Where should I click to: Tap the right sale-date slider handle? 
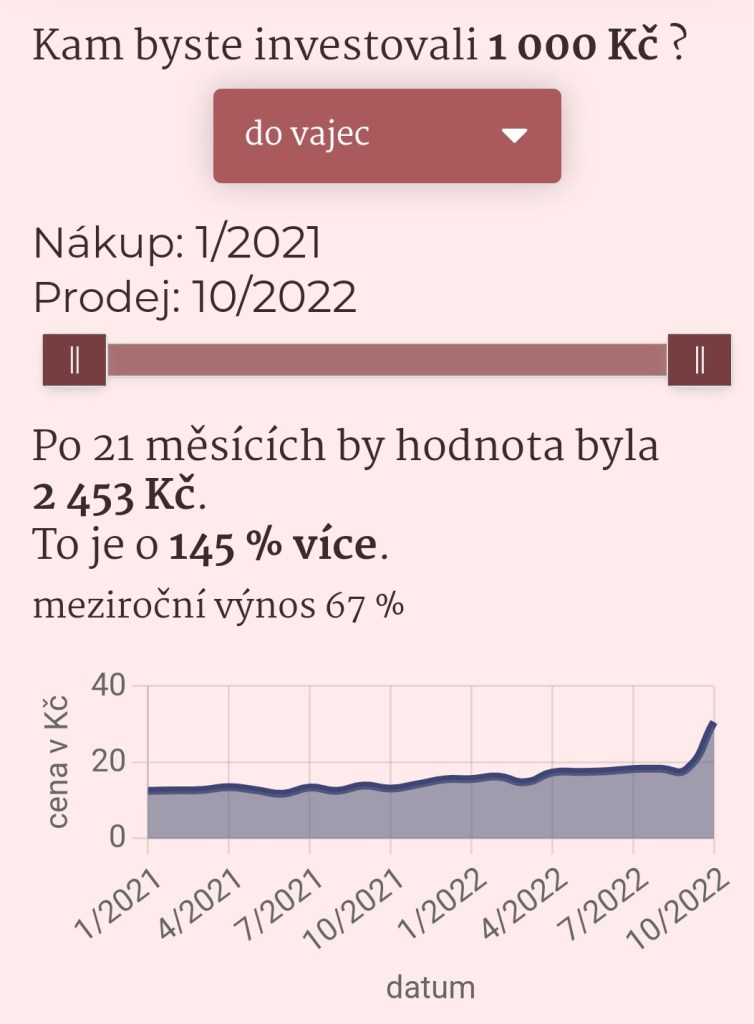click(699, 360)
